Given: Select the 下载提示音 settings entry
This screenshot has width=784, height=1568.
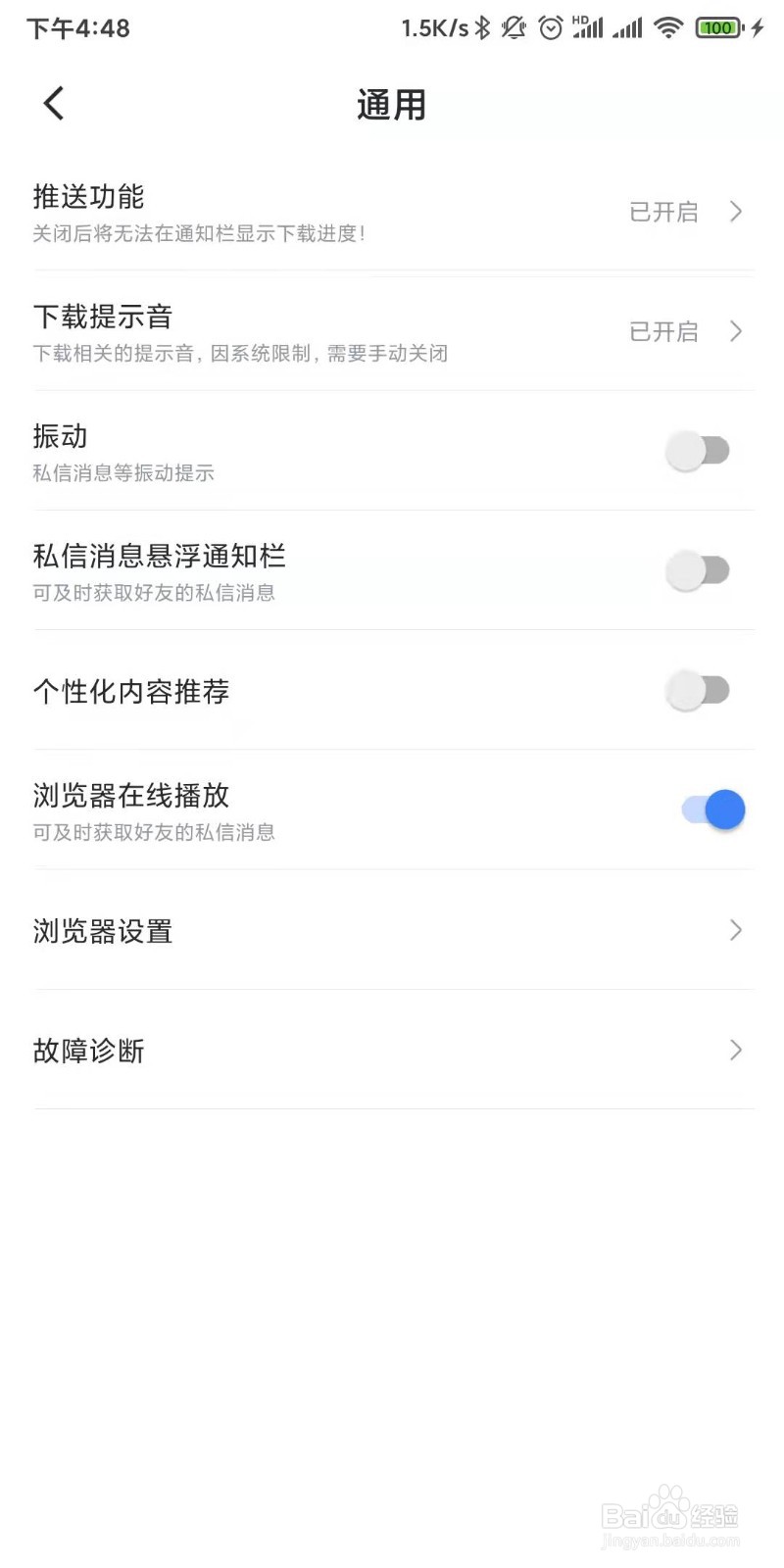Looking at the screenshot, I should point(104,316).
